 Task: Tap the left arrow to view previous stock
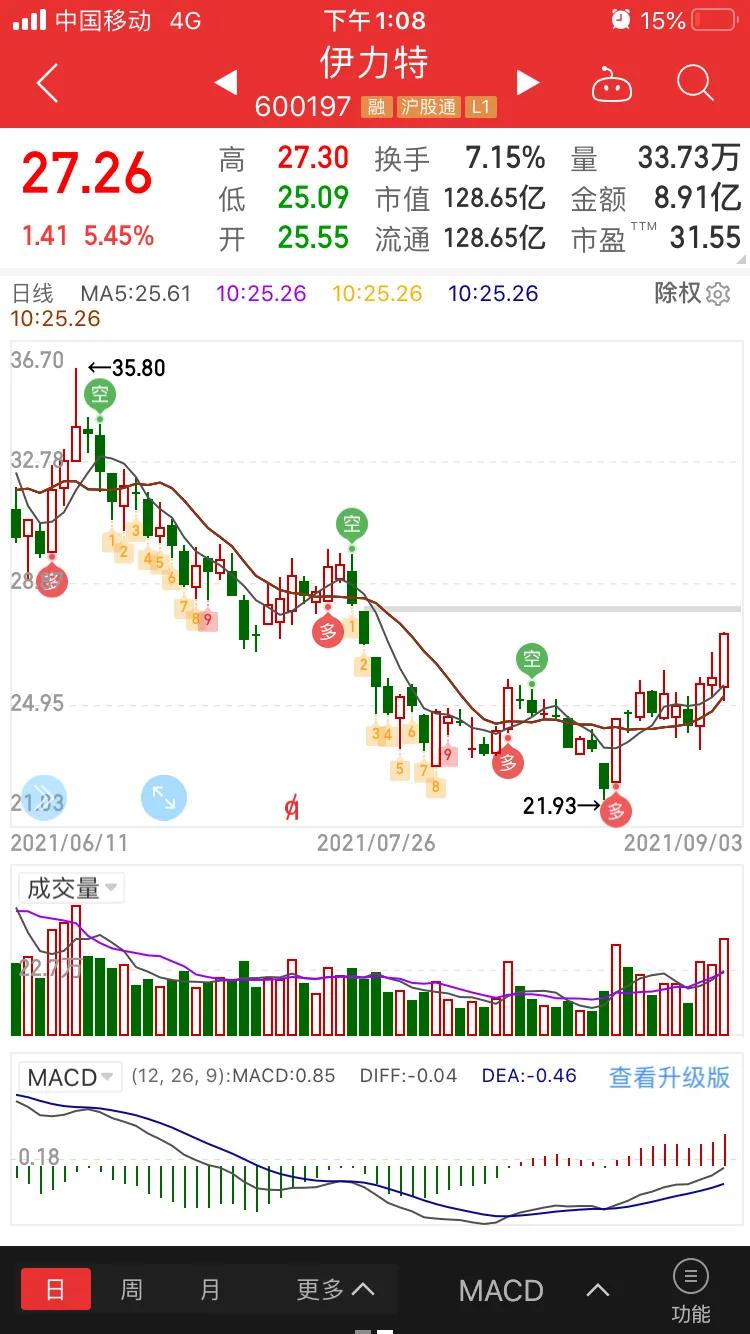click(224, 84)
